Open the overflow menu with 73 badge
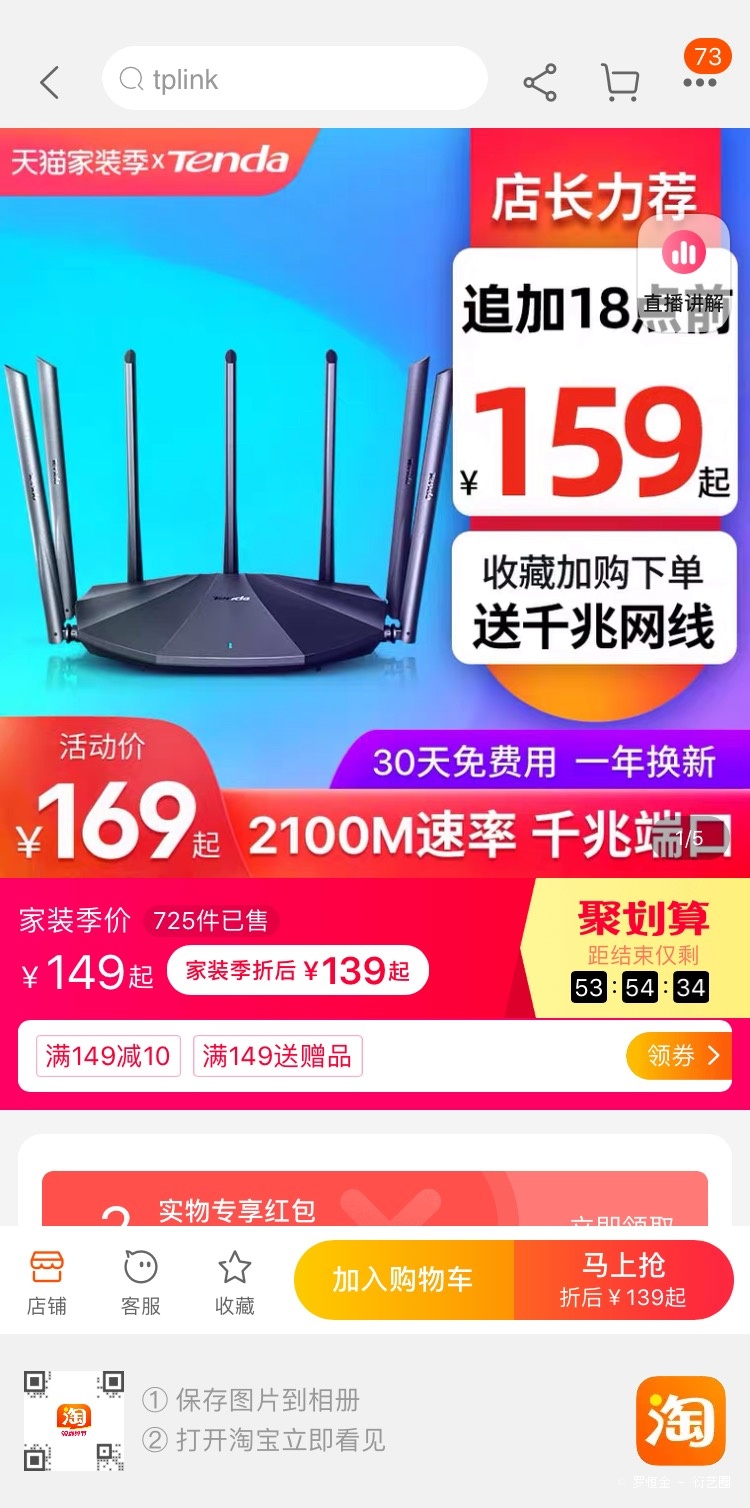Screen dimensions: 750x1508 point(700,72)
